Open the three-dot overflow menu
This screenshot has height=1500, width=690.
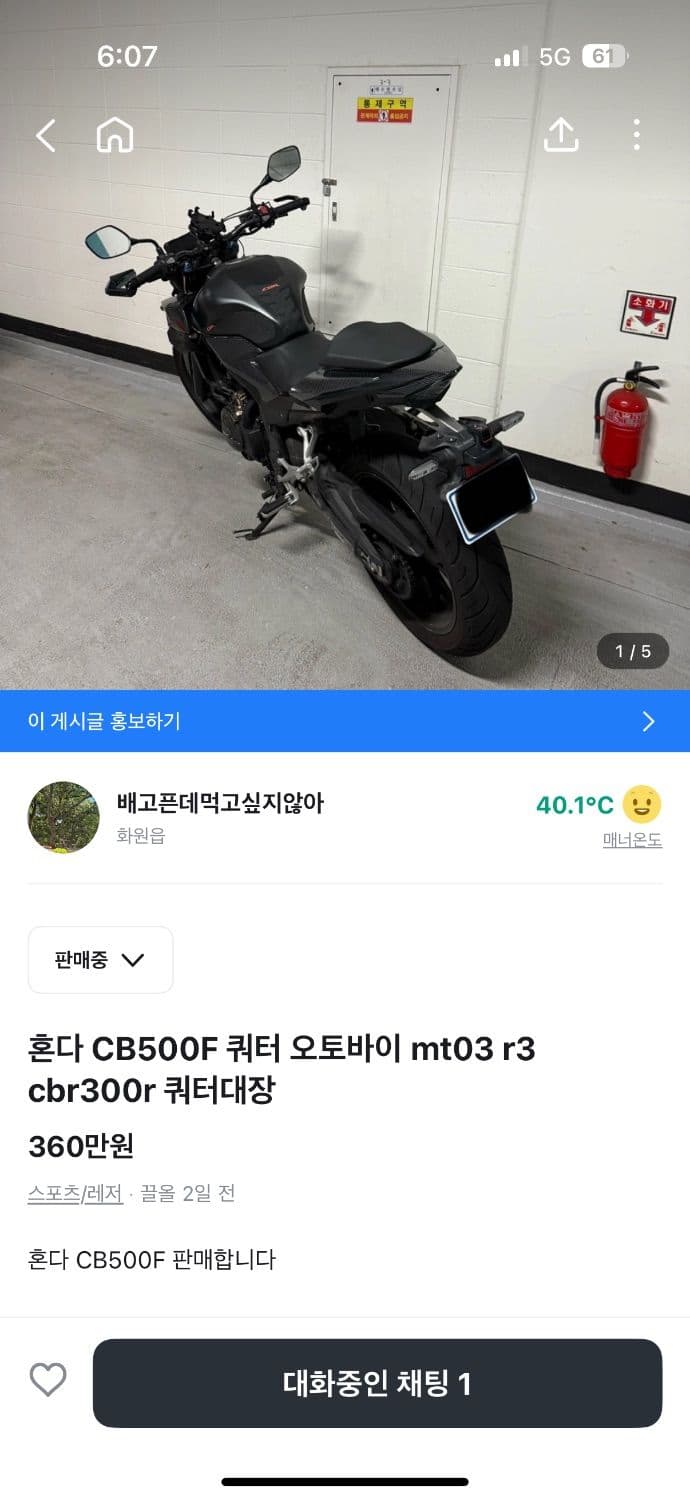click(636, 135)
